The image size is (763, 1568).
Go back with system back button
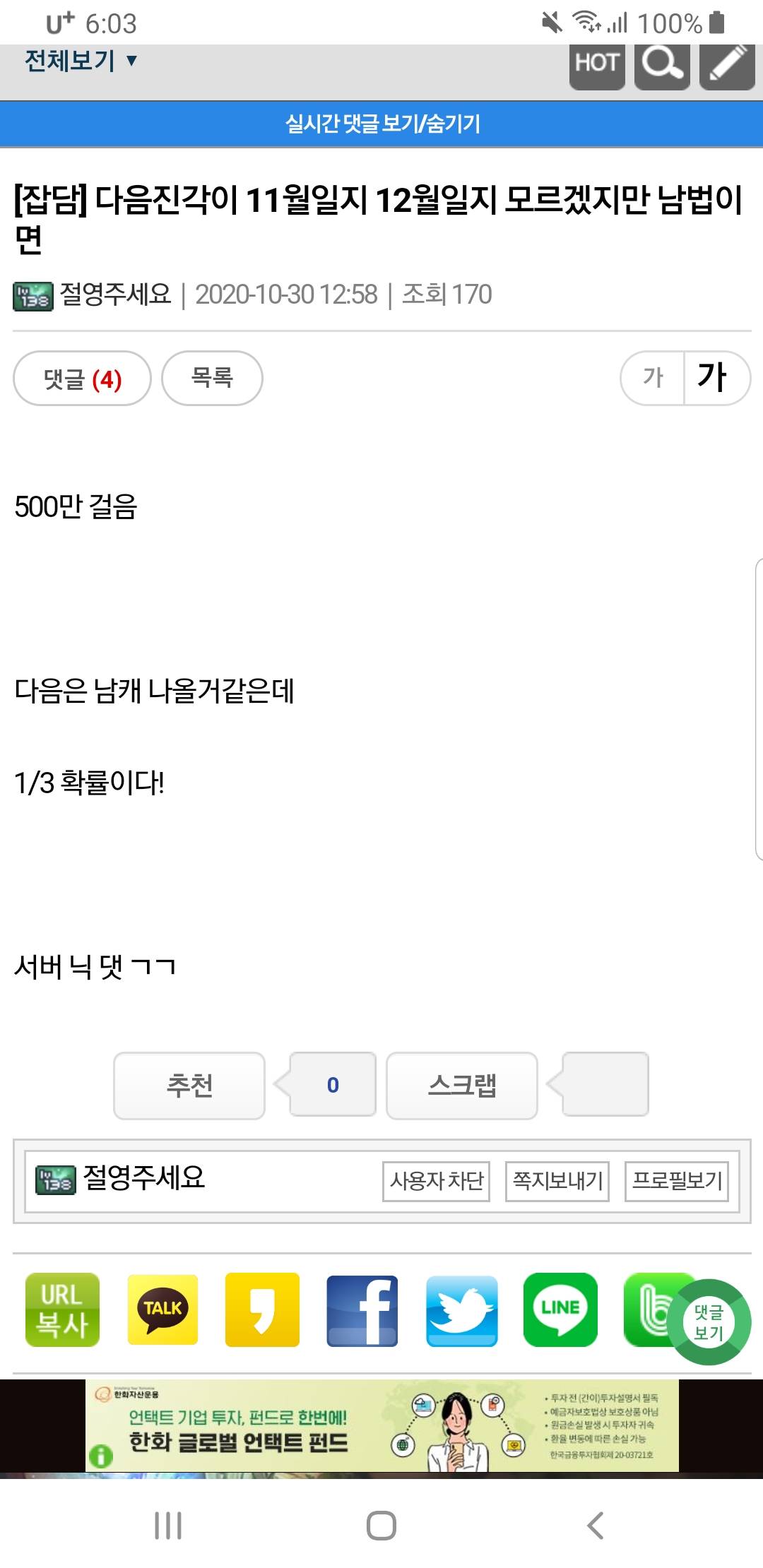[596, 1526]
